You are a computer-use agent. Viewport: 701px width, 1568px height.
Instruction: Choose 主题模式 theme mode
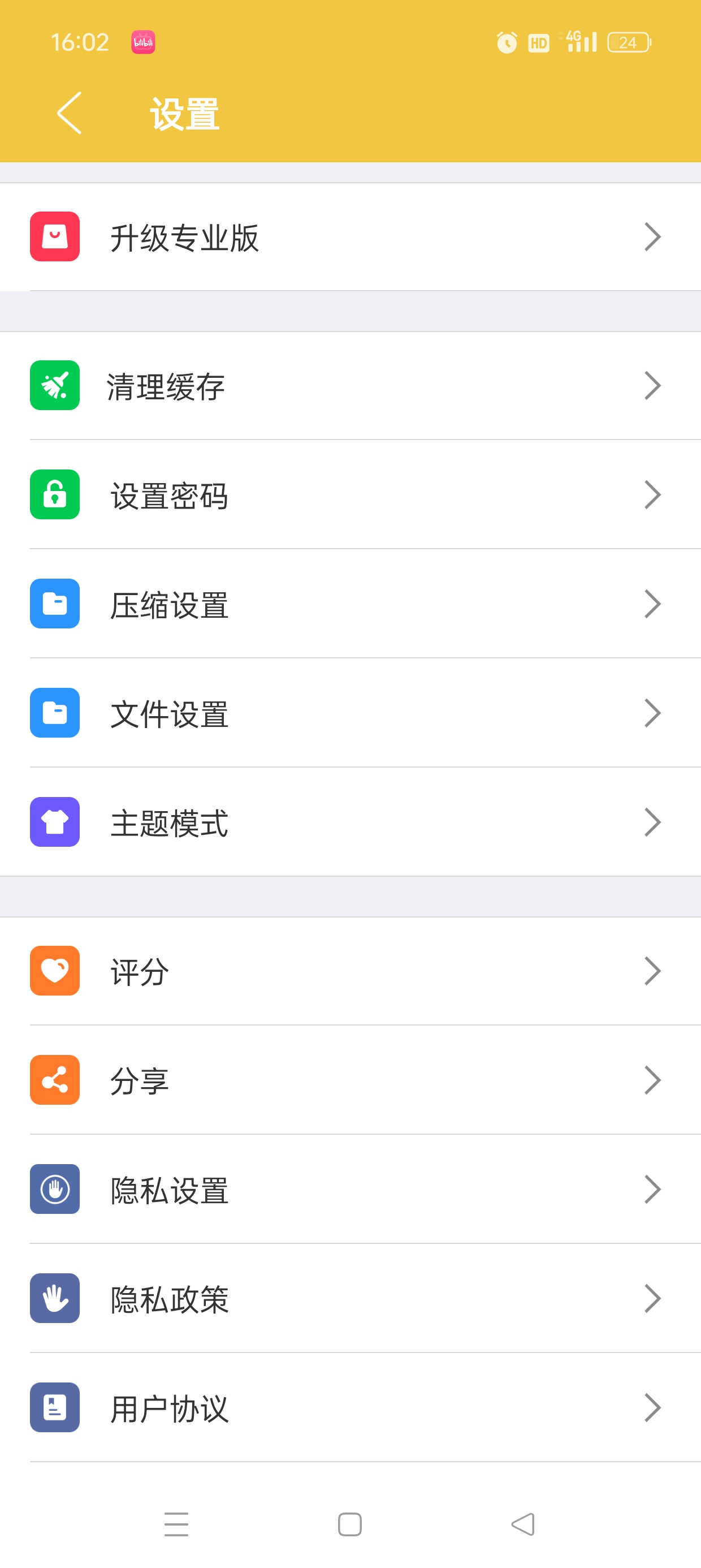point(350,822)
